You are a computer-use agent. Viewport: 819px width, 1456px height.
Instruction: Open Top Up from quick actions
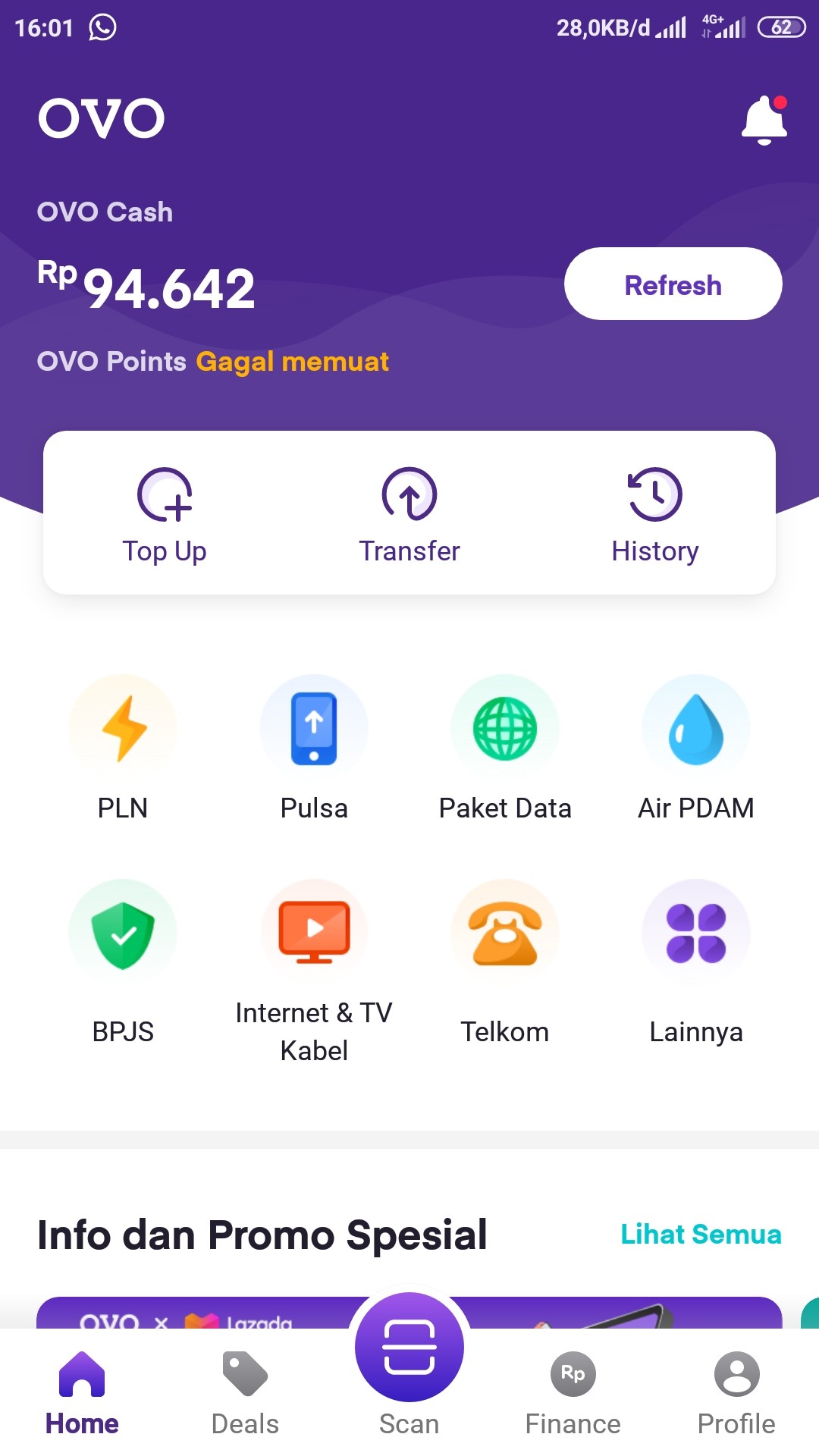coord(164,512)
